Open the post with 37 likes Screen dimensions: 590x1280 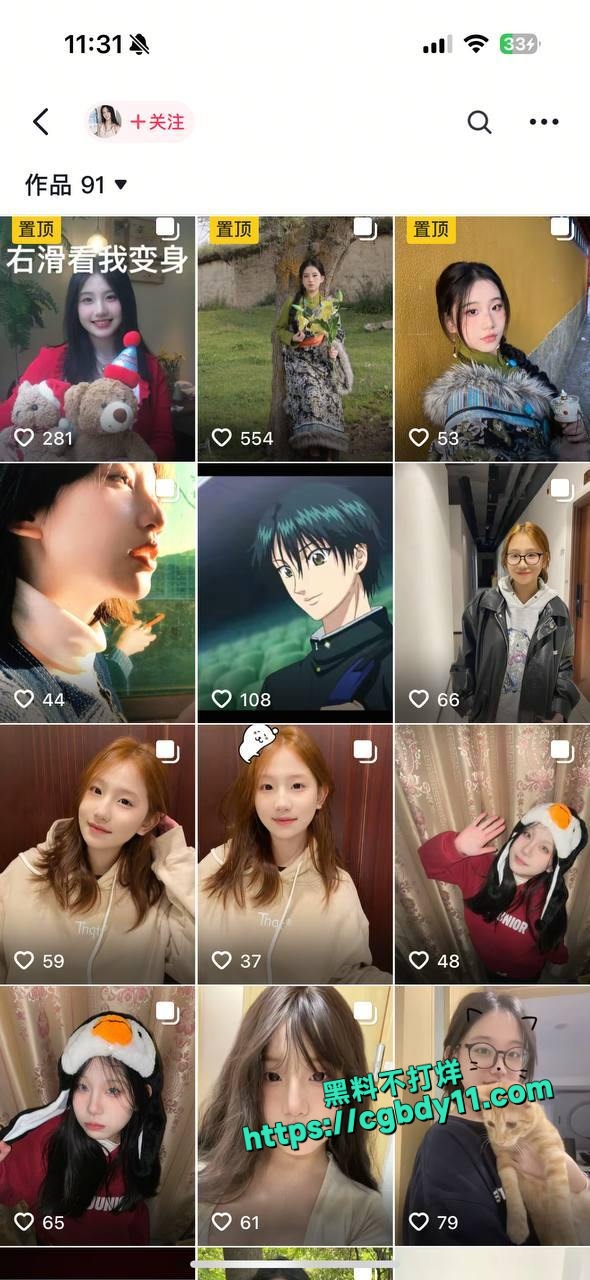point(295,854)
